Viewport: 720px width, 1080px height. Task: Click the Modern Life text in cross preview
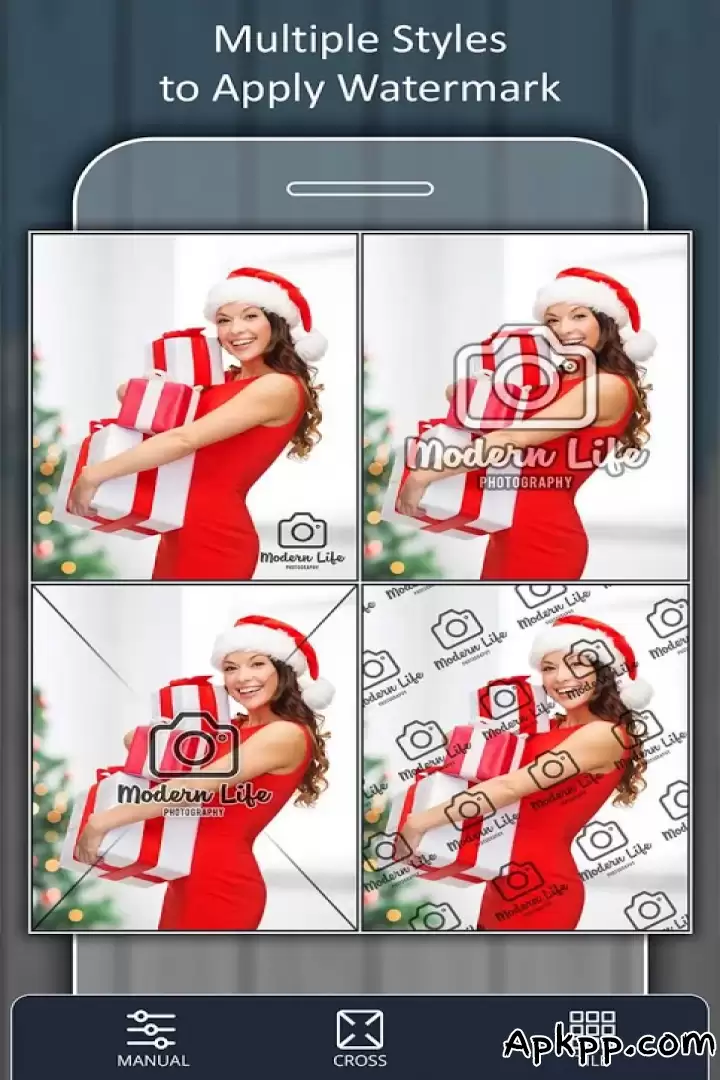[x=192, y=793]
